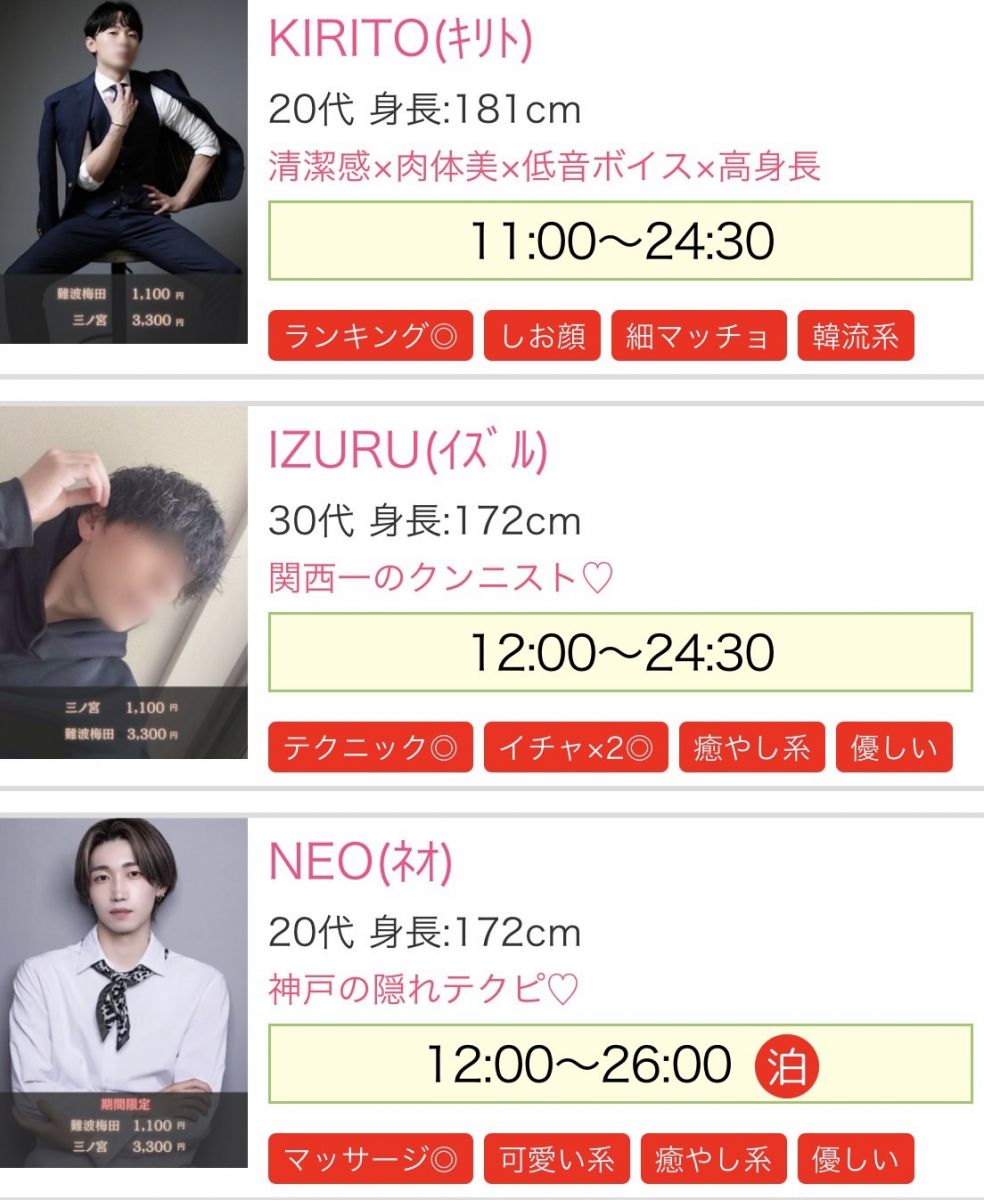Select the しお顔 tag
This screenshot has width=984, height=1200.
tap(542, 336)
